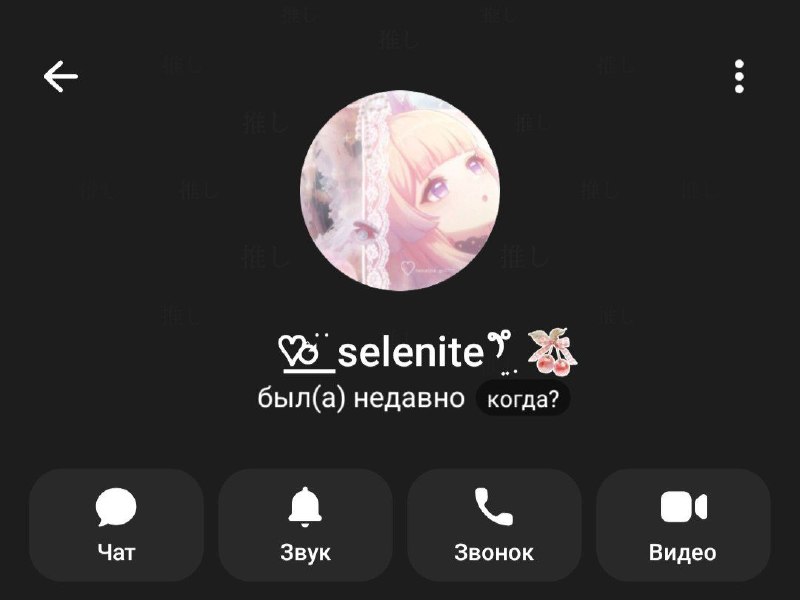Screen dimensions: 800x600
Task: Go back using the arrow icon
Action: pyautogui.click(x=61, y=77)
